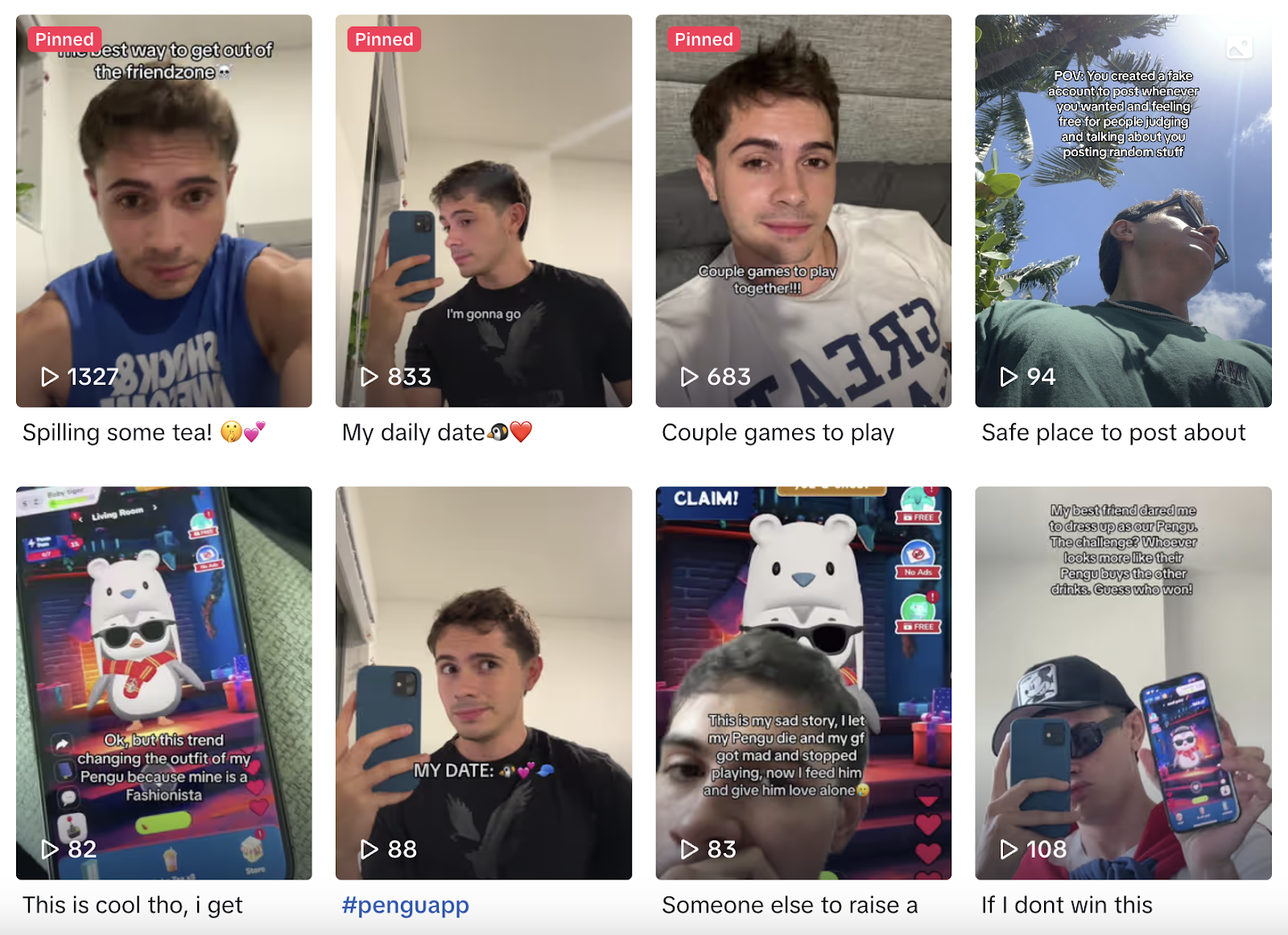Play the 'This is cool tho' video

(x=163, y=682)
